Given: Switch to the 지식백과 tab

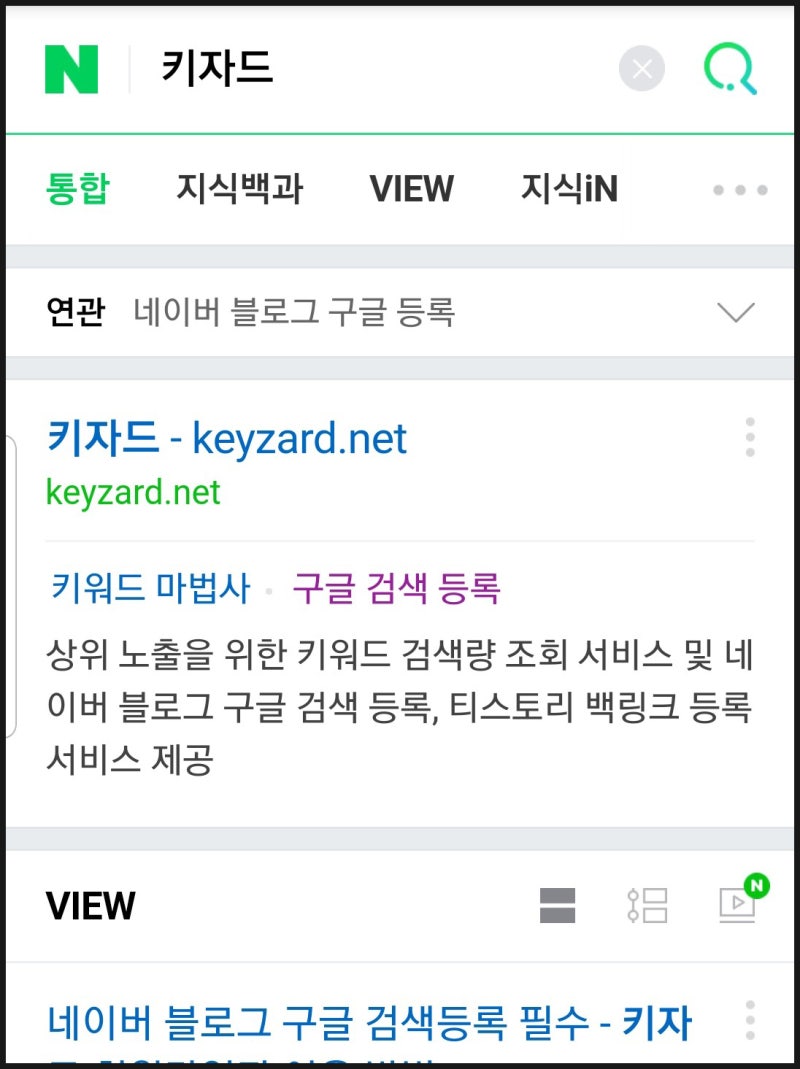Looking at the screenshot, I should click(240, 190).
